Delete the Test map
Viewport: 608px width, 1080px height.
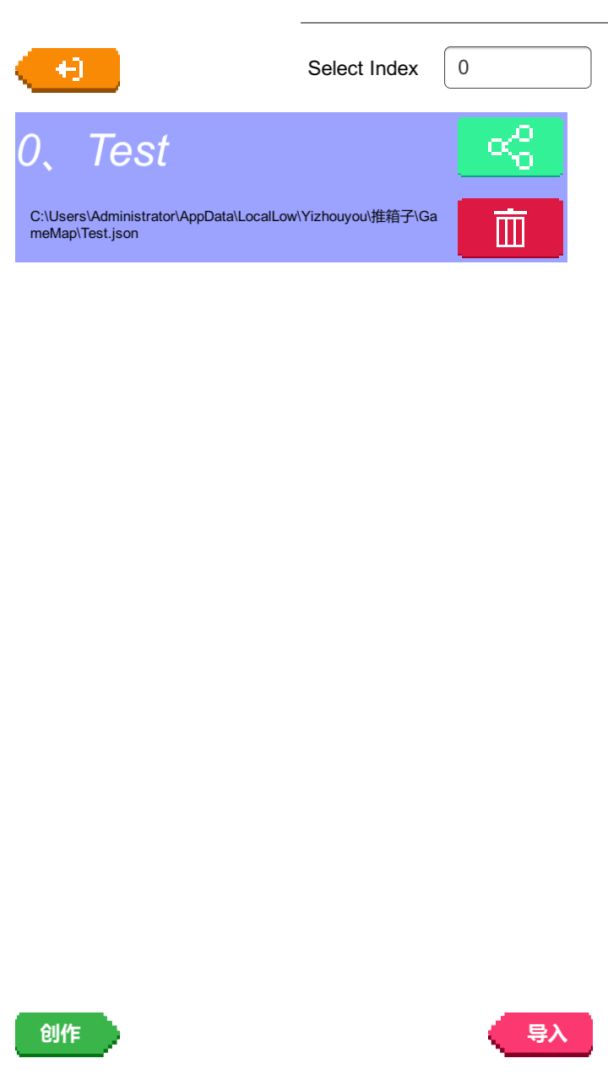[510, 228]
